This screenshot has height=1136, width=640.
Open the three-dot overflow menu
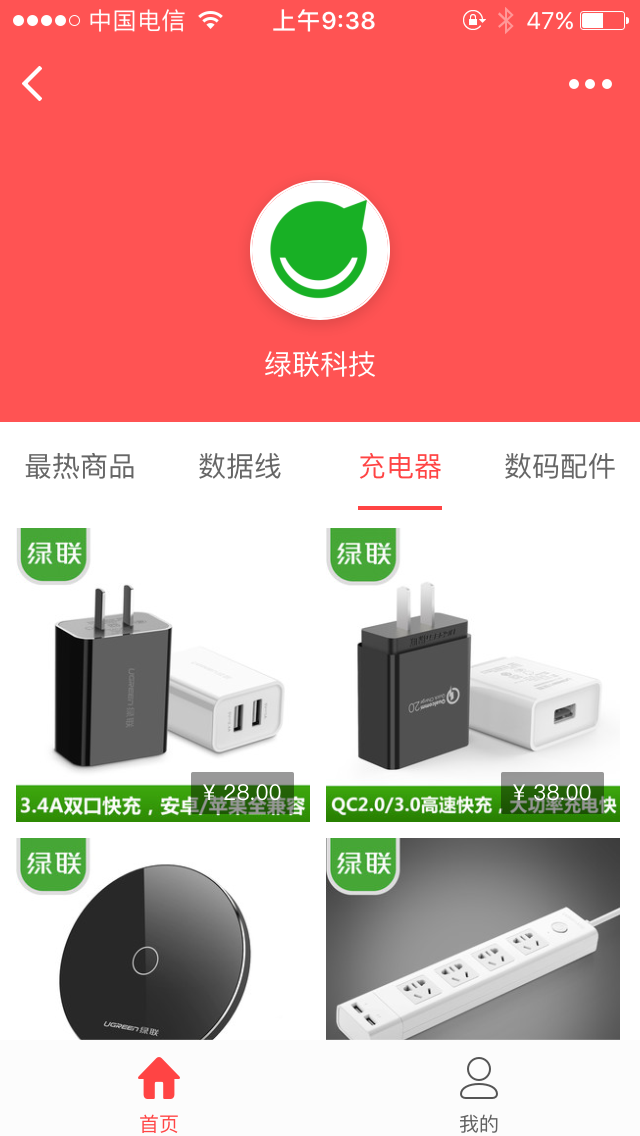[x=590, y=84]
